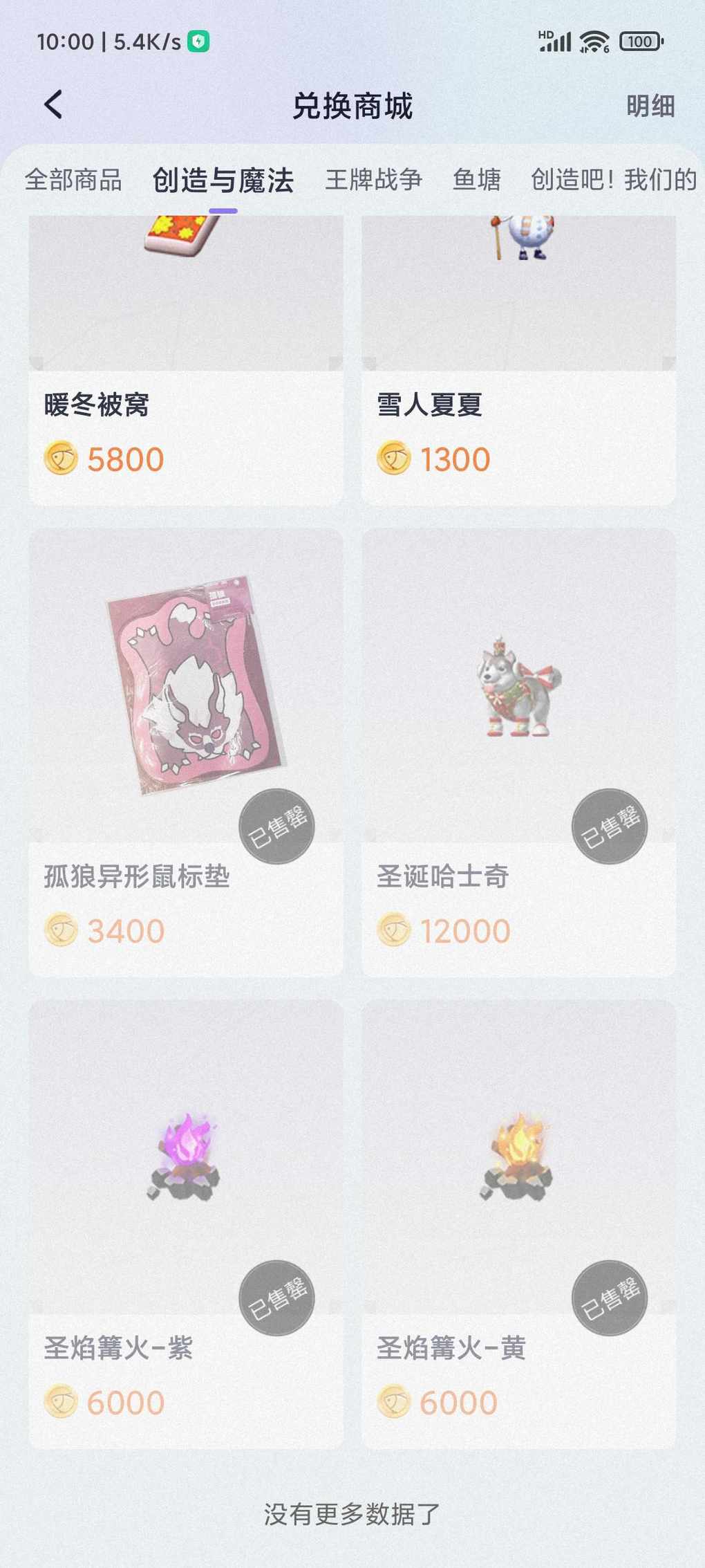Go back from the 兑换商城 page
Screen dimensions: 705x1568
point(53,106)
